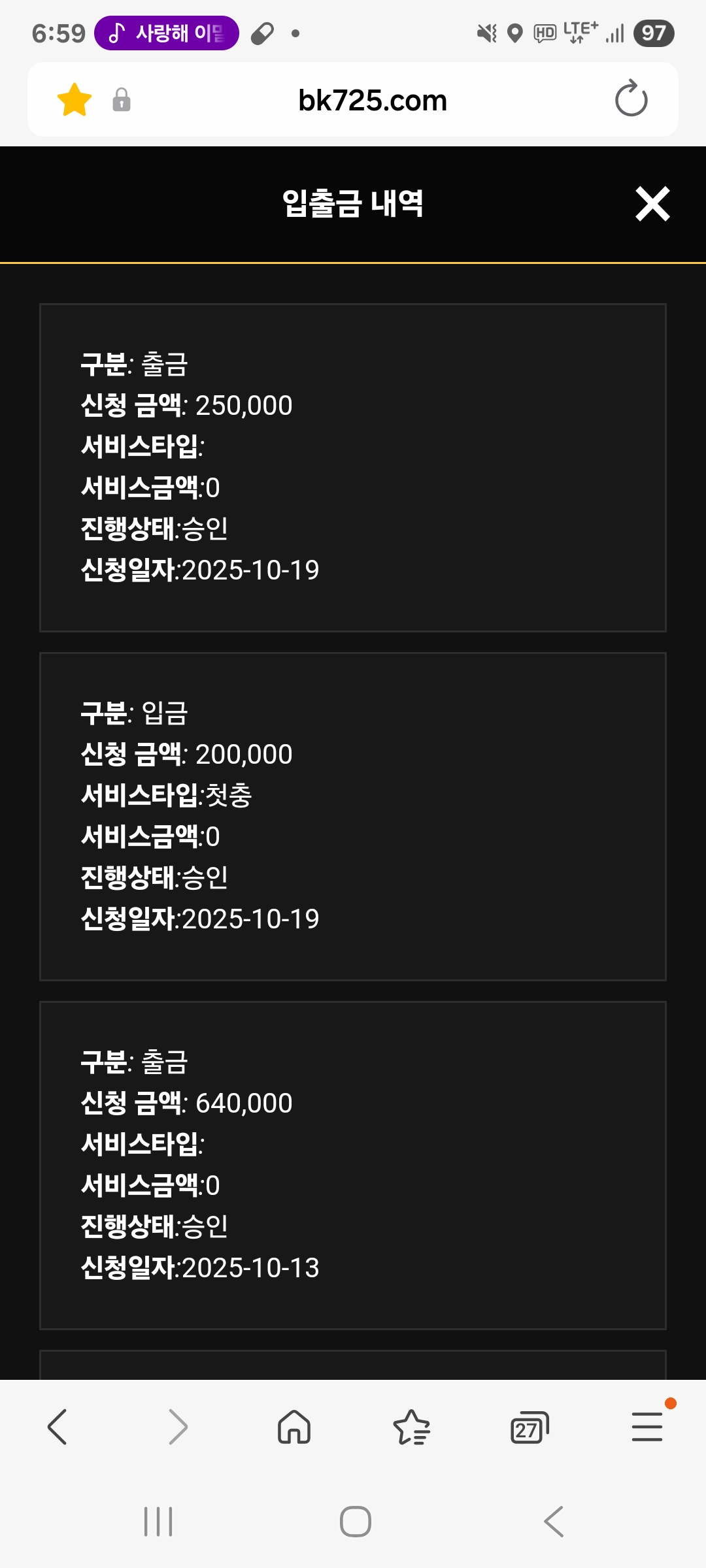Tap the system home button

point(356,1522)
